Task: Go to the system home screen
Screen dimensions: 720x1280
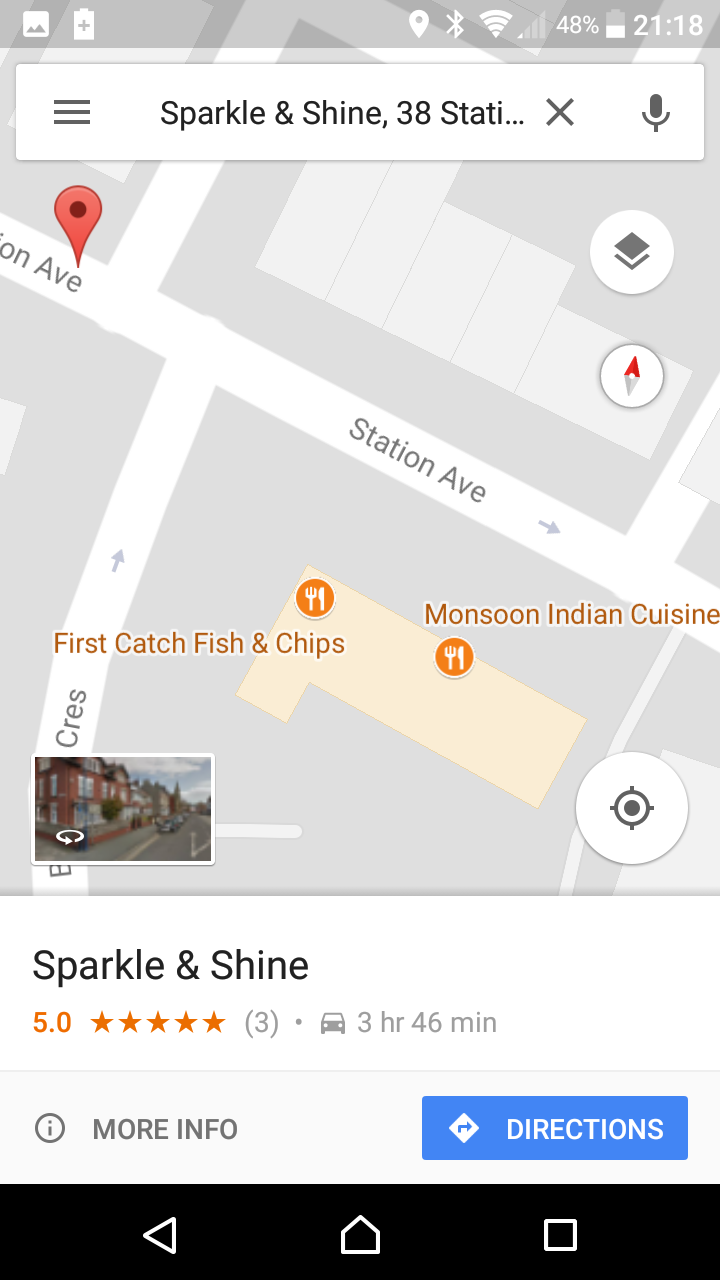Action: 360,1235
